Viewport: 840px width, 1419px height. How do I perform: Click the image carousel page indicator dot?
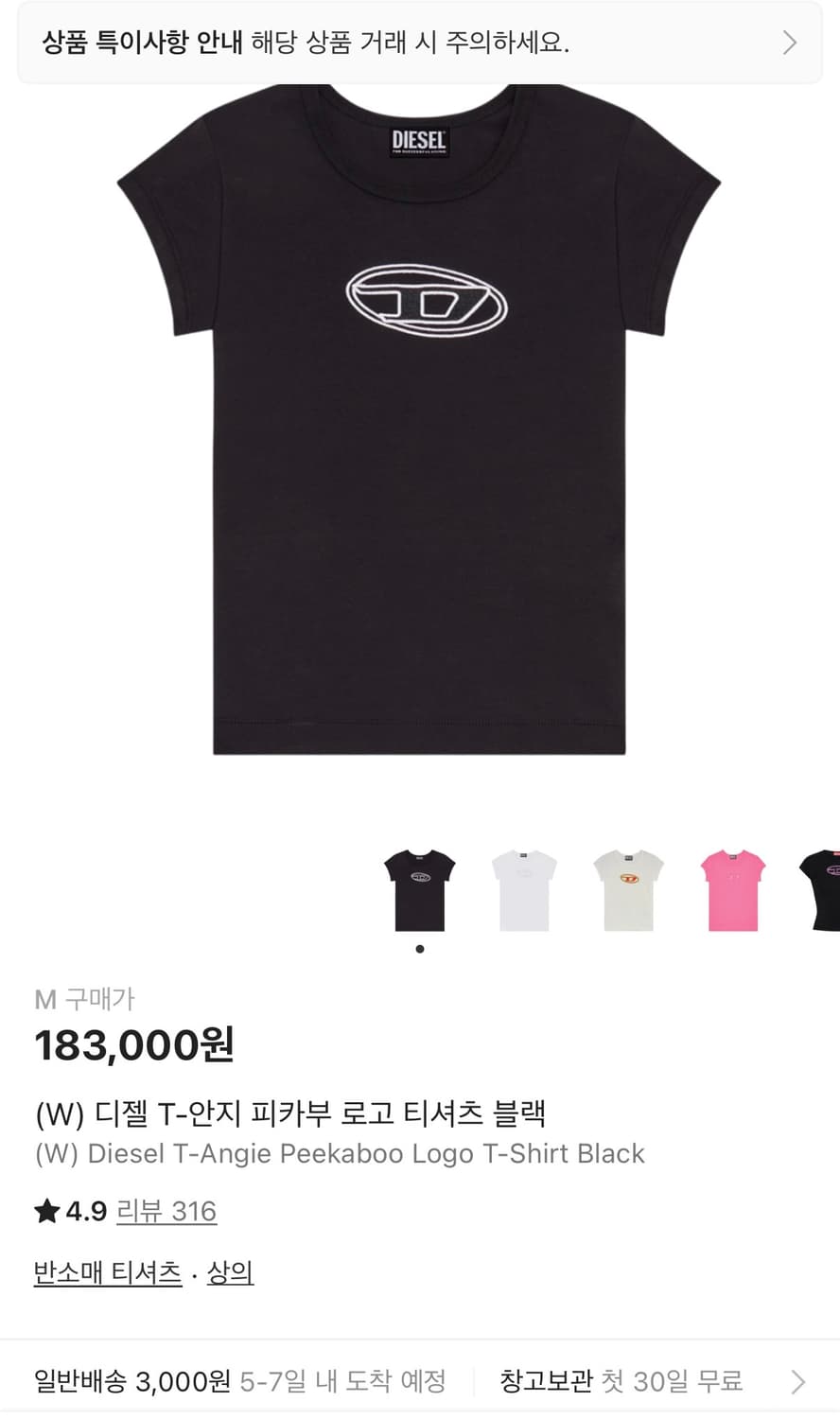click(x=419, y=949)
